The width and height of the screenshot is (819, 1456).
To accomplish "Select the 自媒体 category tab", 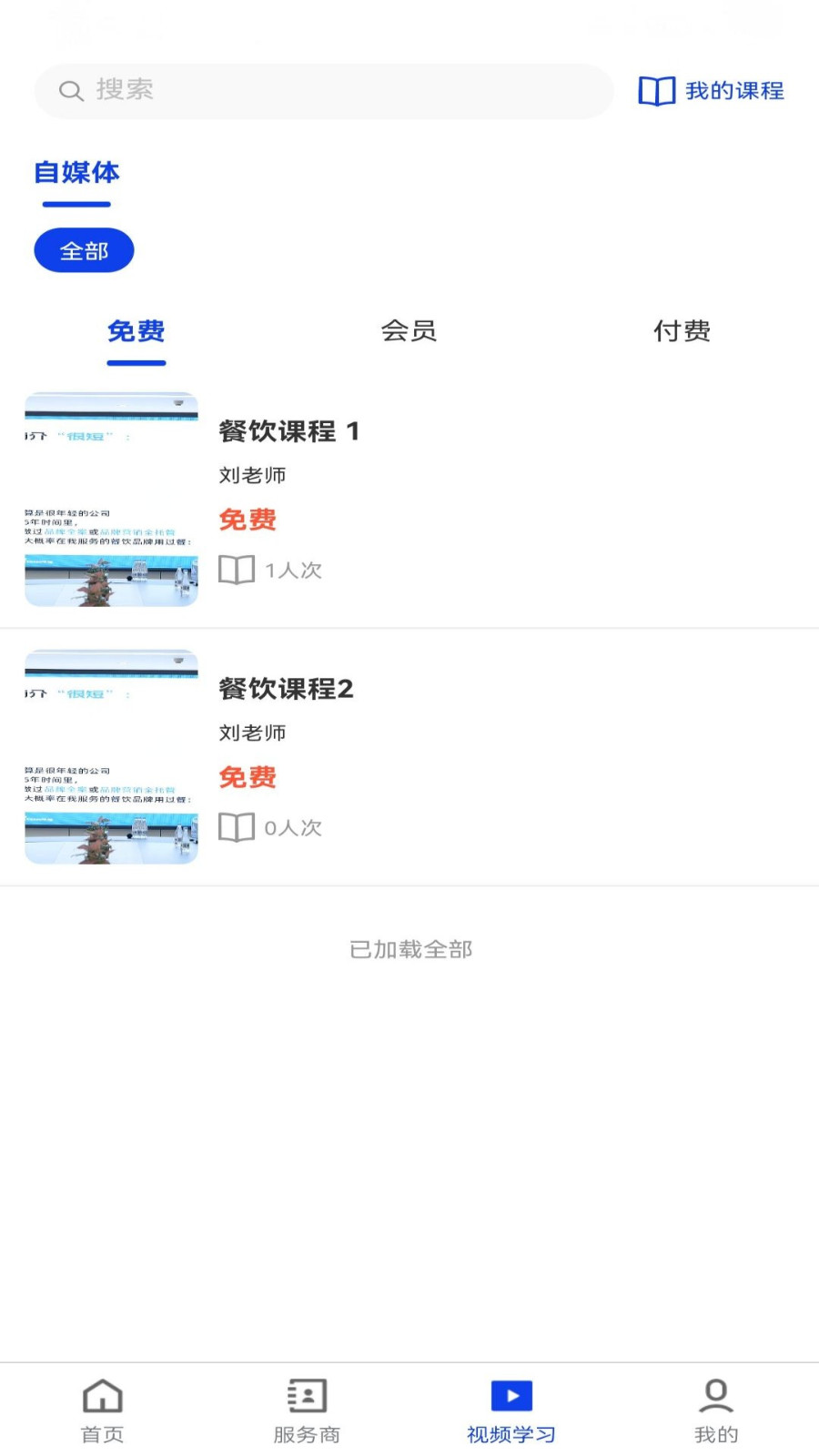I will tap(77, 172).
